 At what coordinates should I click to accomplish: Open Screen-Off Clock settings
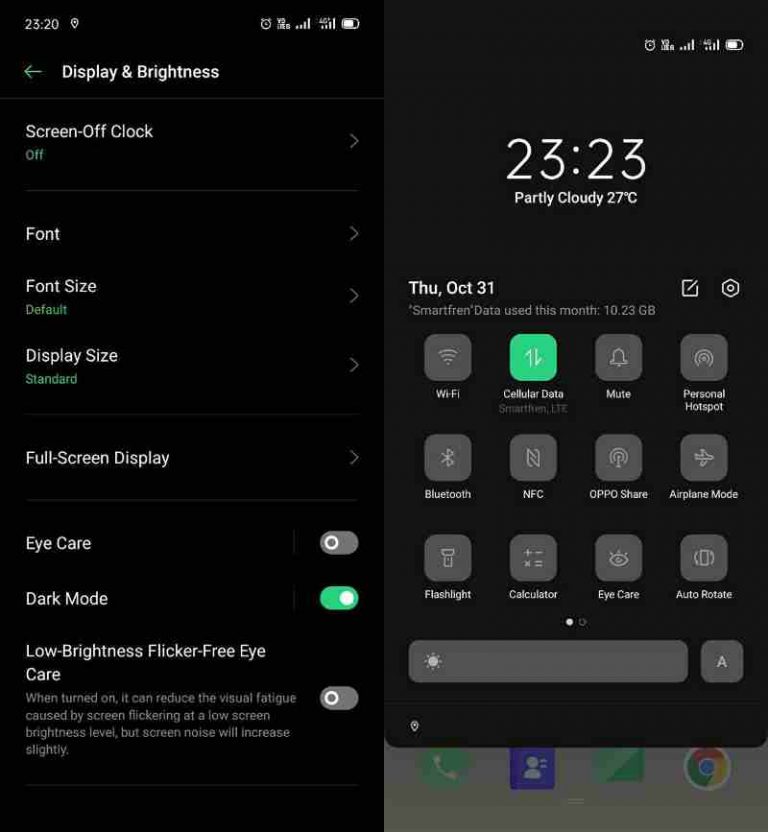190,141
